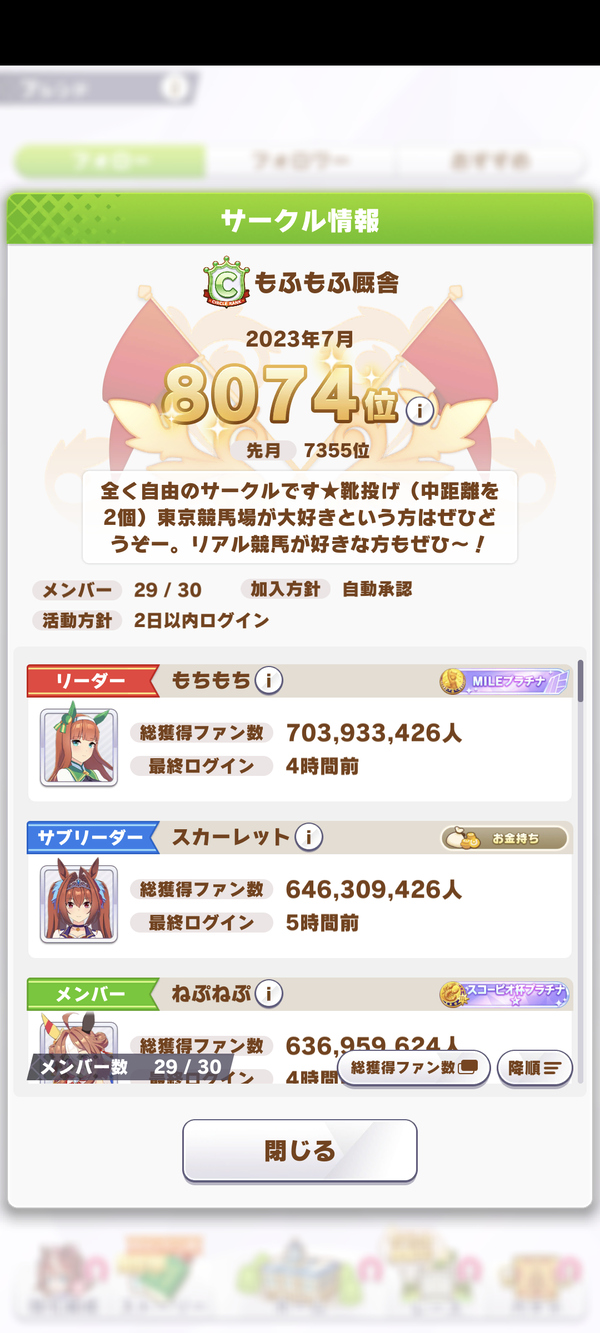
Task: Close the circle info dialog
Action: 299,1151
